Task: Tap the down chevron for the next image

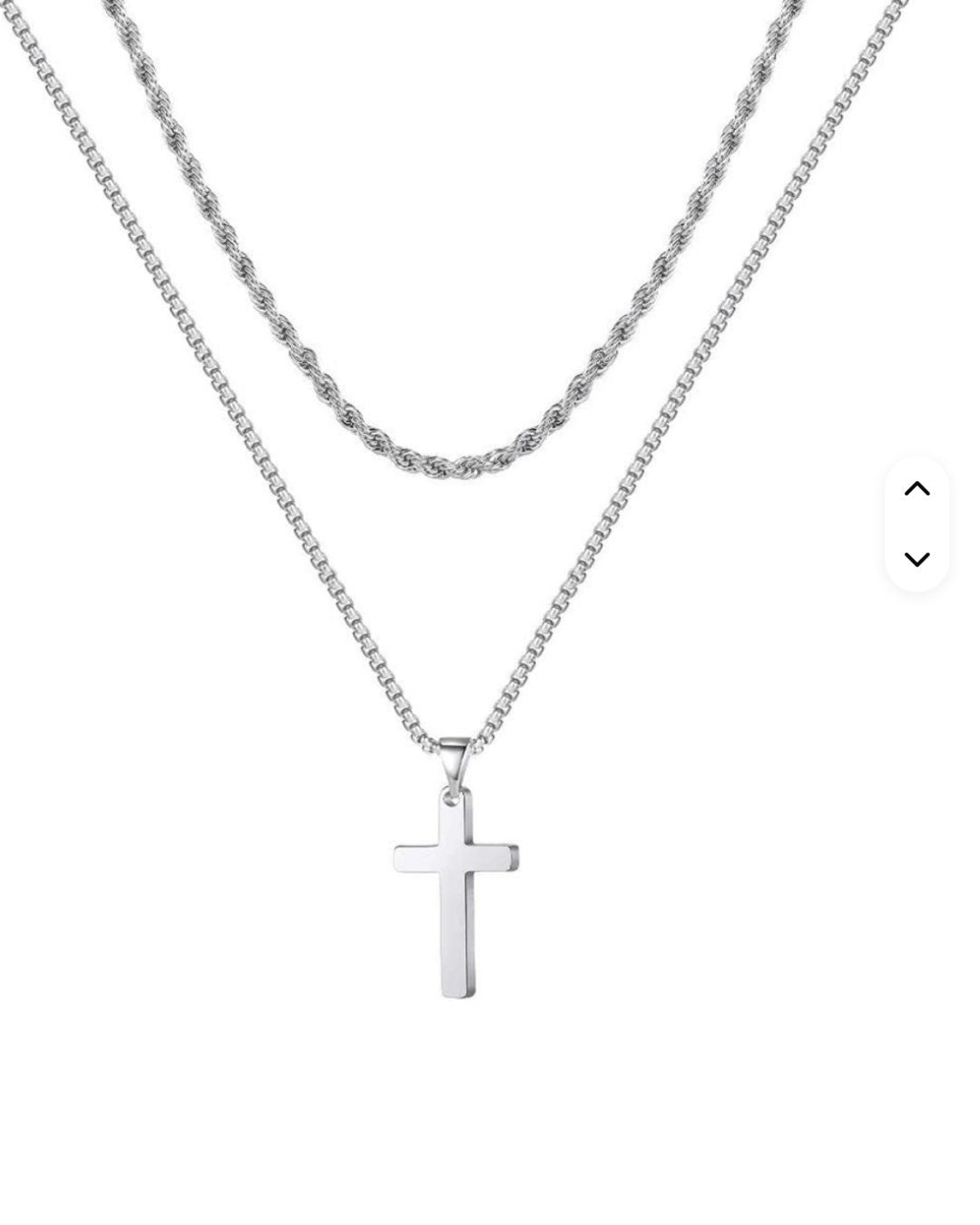Action: click(x=916, y=559)
